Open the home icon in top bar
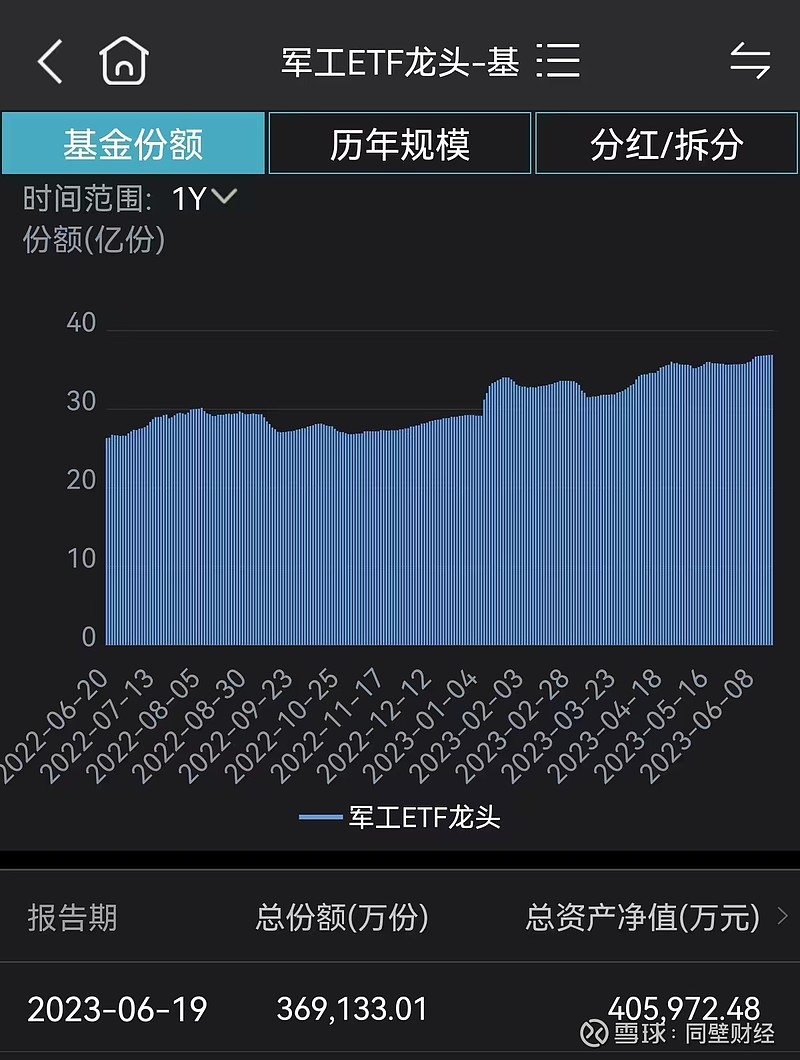 (x=122, y=61)
